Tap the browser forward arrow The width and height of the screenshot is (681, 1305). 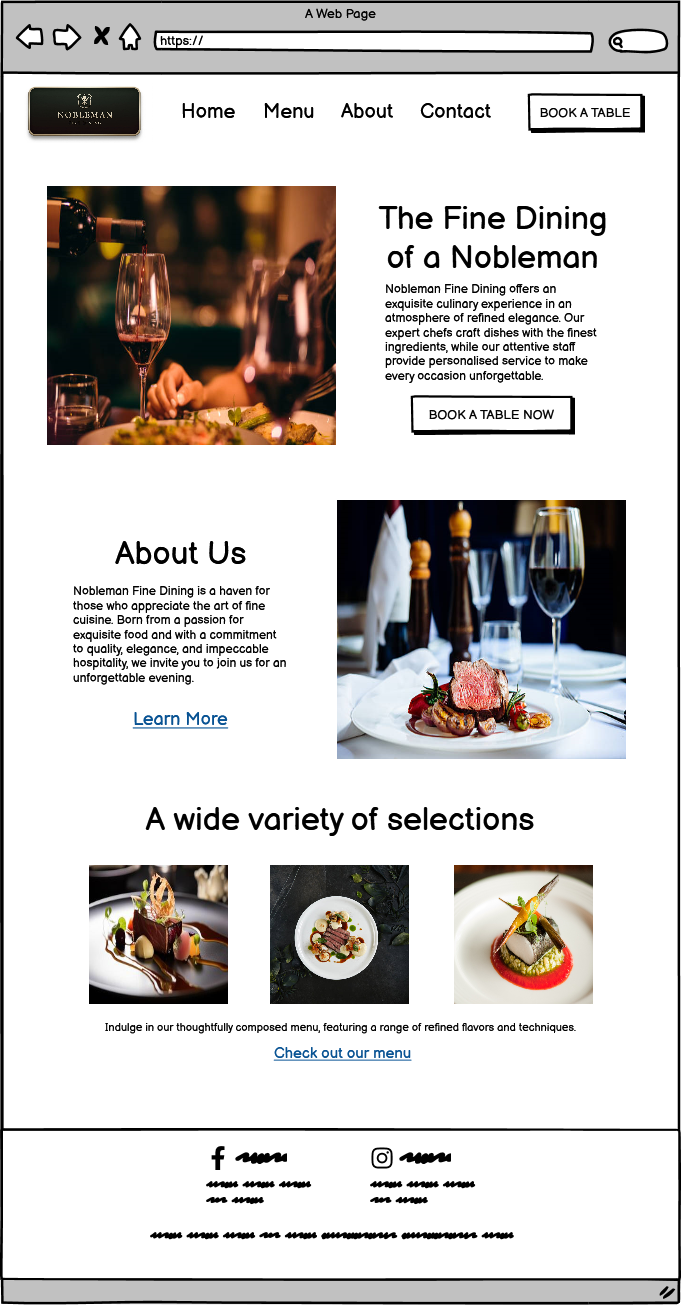click(66, 38)
